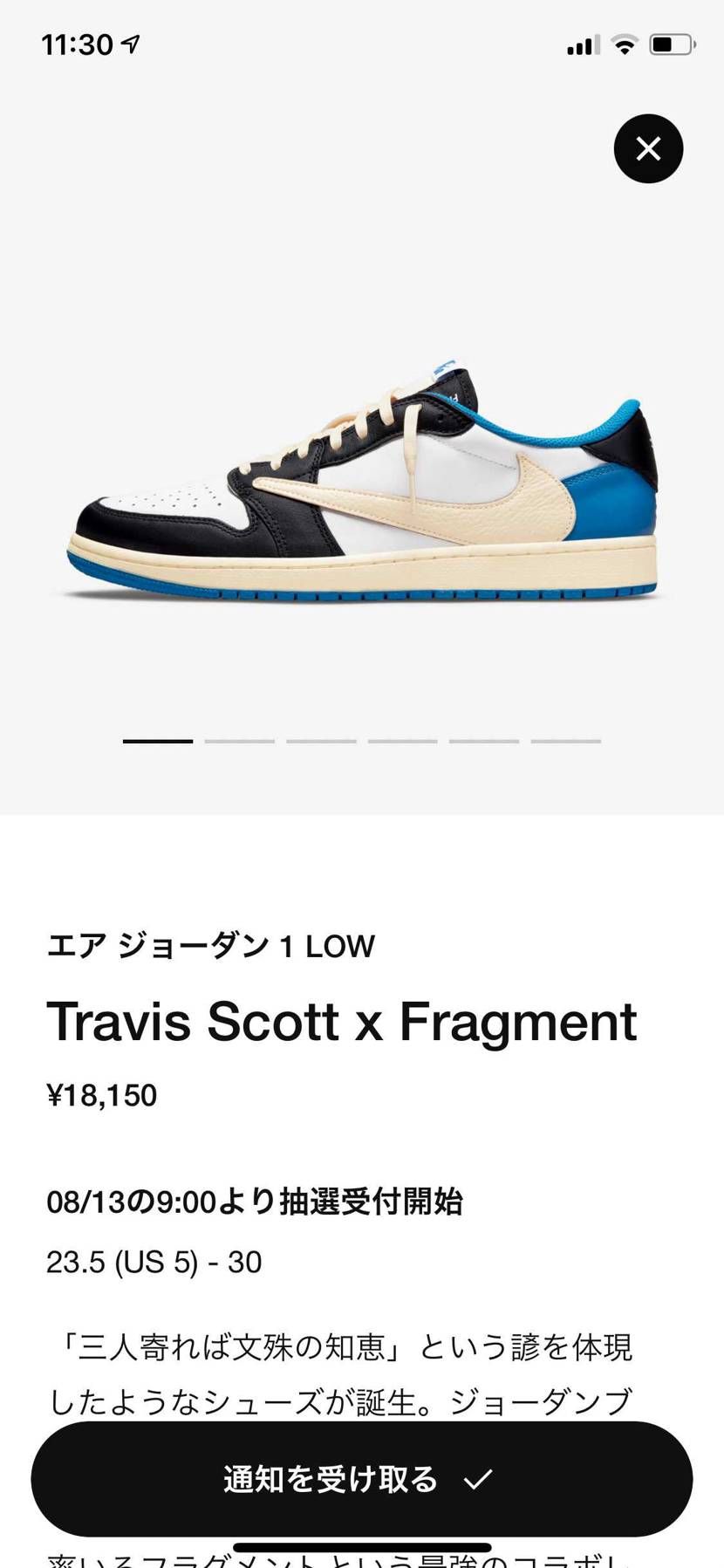This screenshot has height=1568, width=724.
Task: Tap the X icon on the dark circle
Action: pyautogui.click(x=648, y=148)
